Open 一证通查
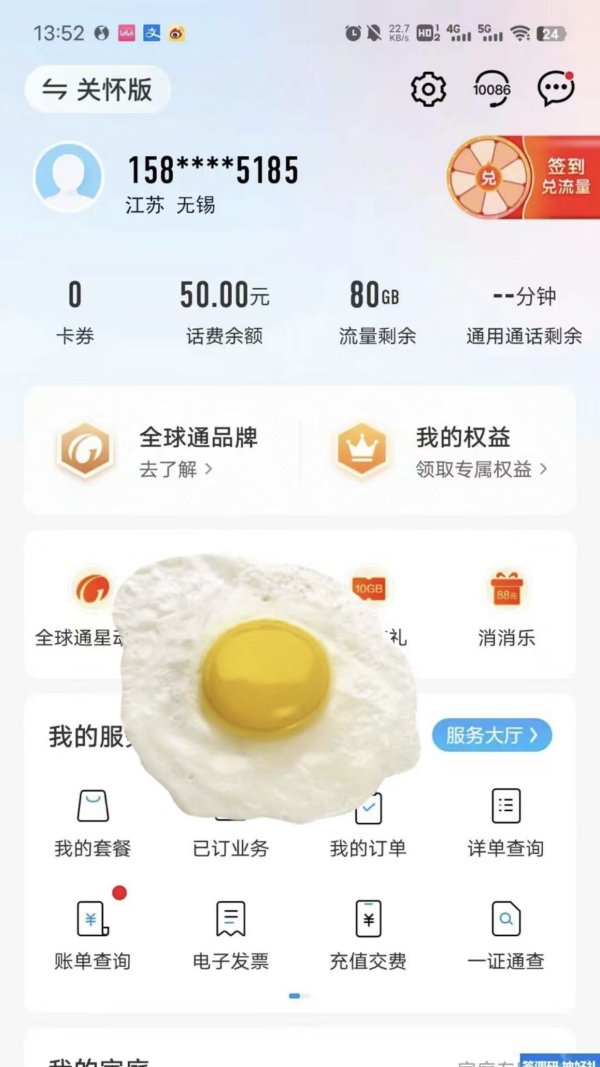The image size is (600, 1067). [506, 934]
